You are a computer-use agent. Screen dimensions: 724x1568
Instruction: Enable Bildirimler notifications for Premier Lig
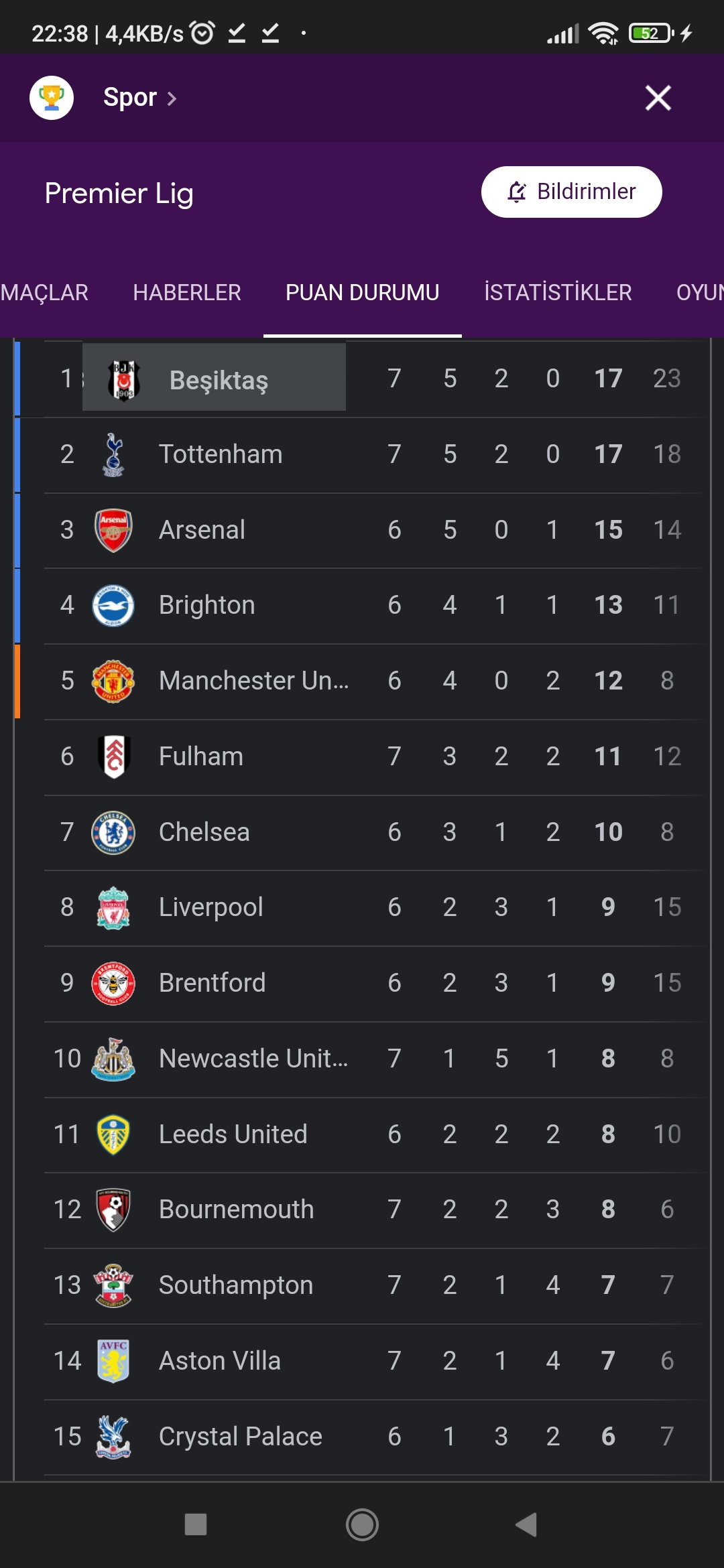tap(571, 192)
